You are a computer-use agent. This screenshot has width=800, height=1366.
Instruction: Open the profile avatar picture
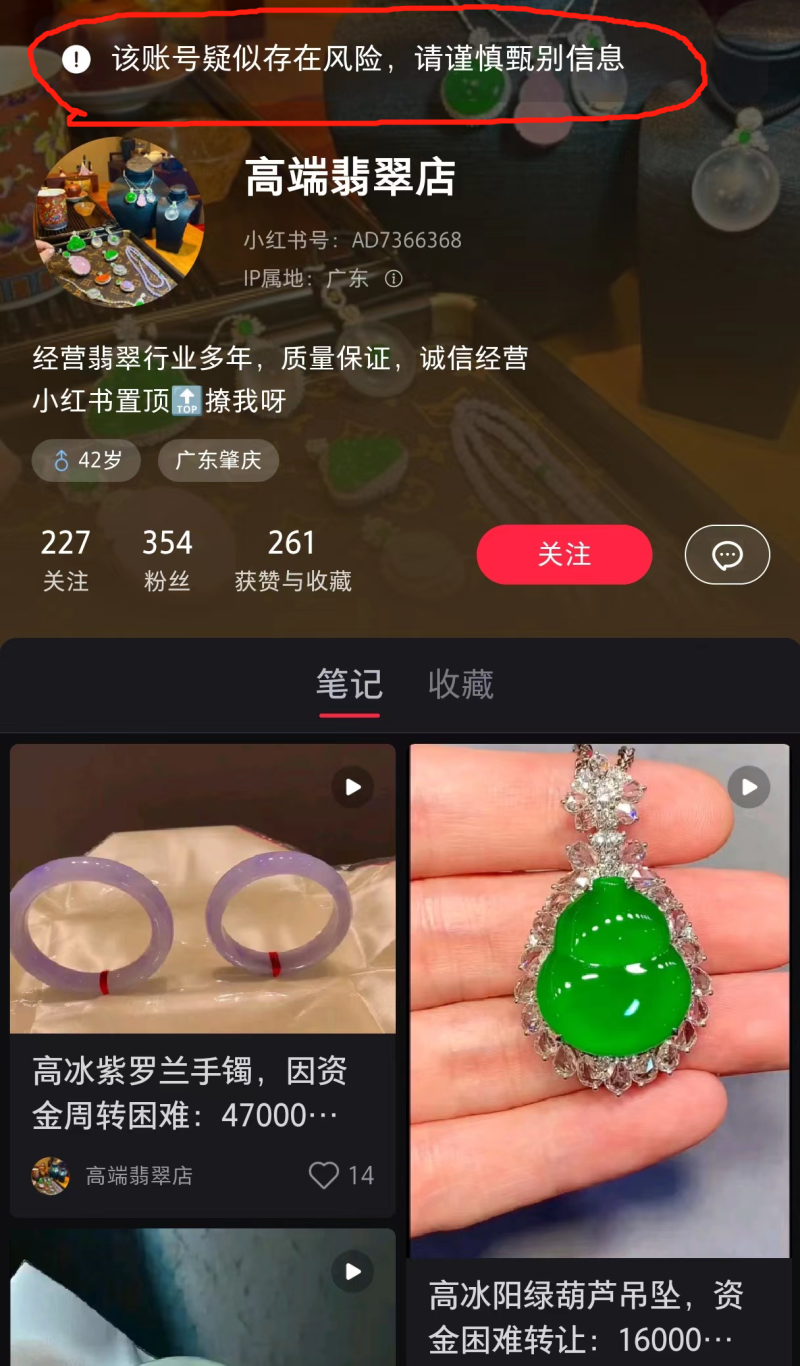[118, 222]
